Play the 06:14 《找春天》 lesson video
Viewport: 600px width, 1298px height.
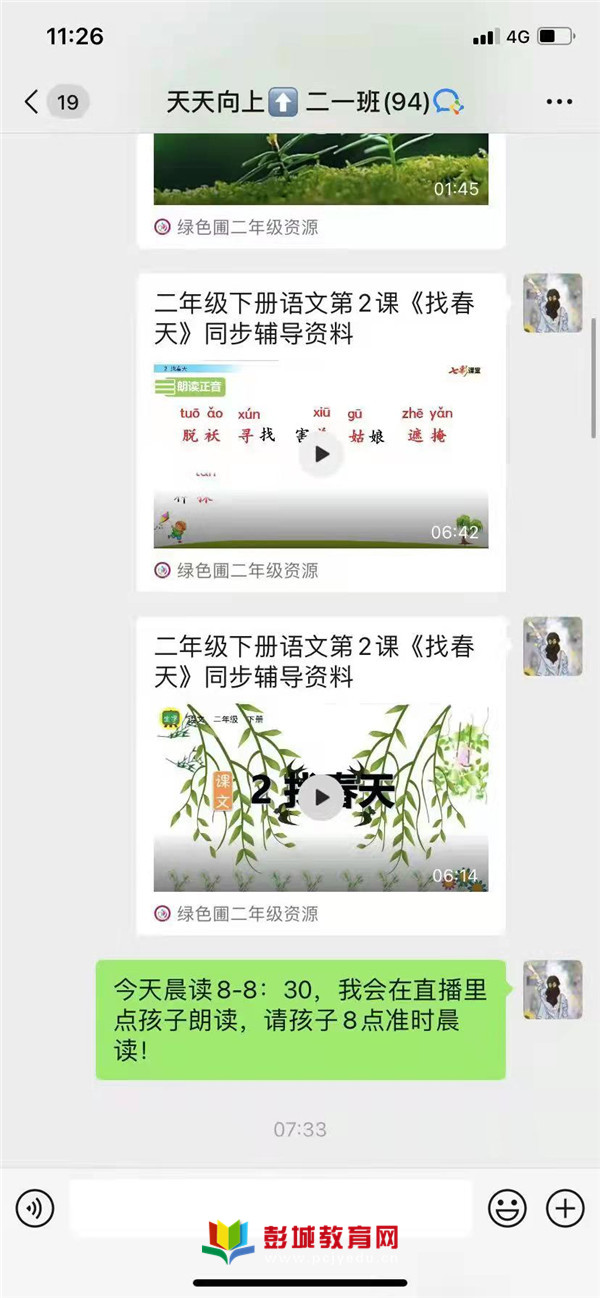click(321, 797)
